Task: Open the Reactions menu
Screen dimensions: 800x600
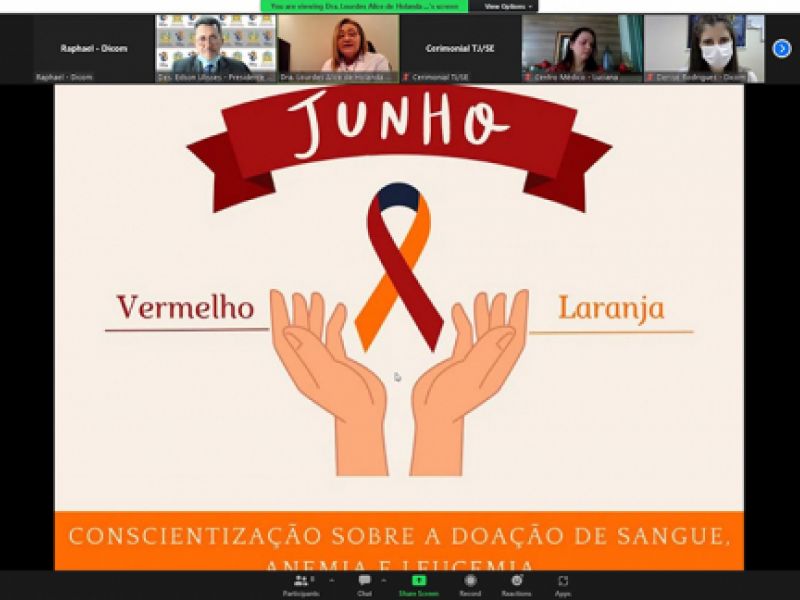Action: tap(516, 584)
